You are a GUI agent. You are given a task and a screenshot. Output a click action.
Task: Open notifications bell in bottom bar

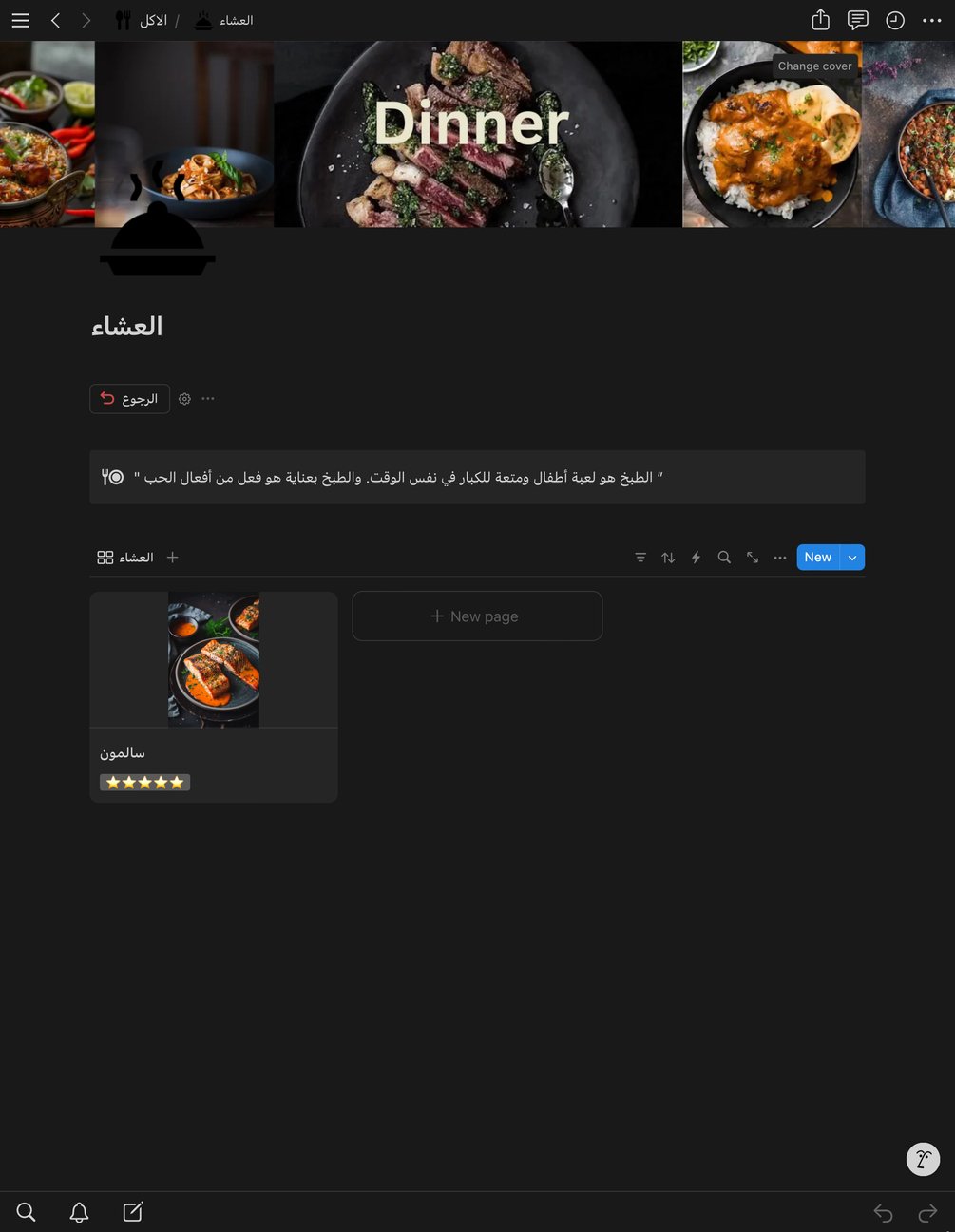point(79,1212)
